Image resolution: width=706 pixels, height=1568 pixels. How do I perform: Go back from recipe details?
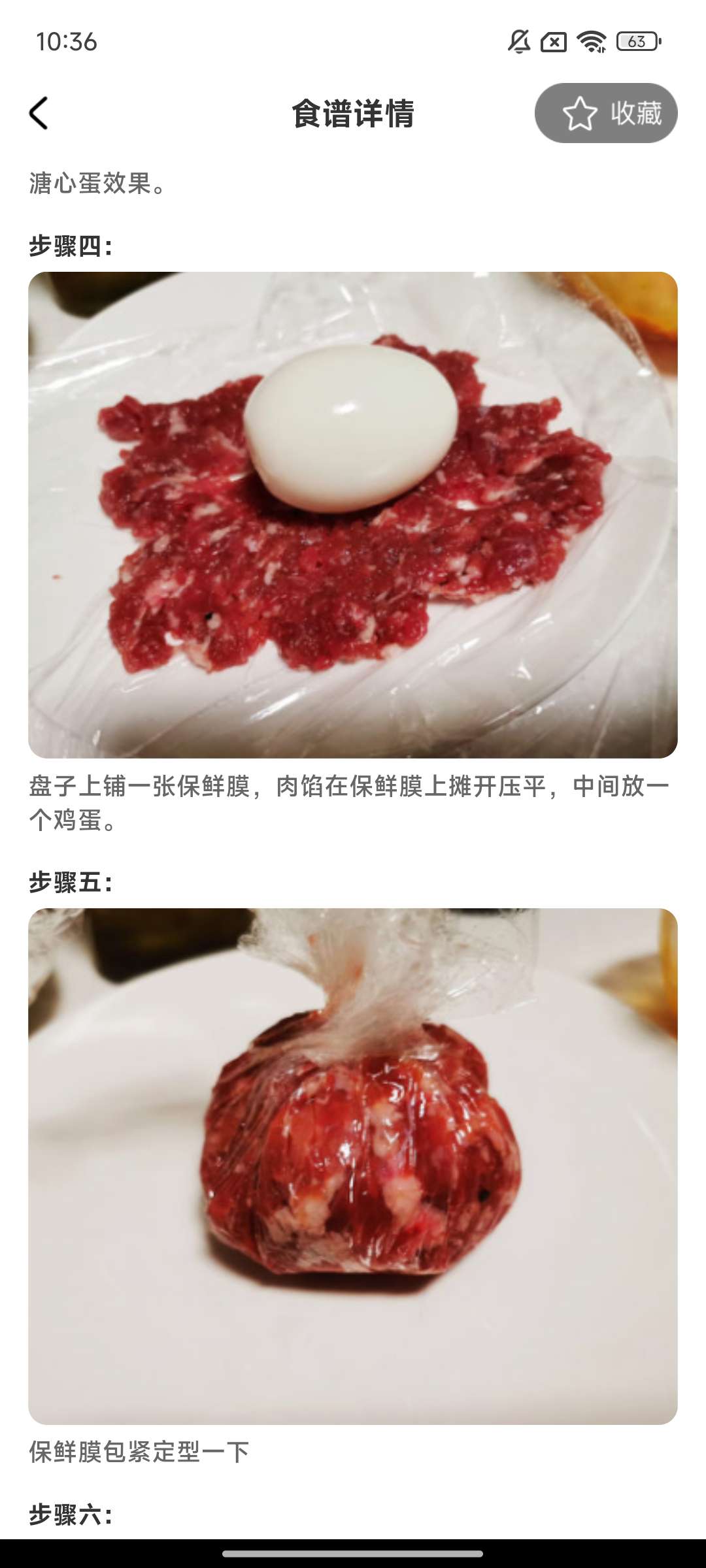tap(39, 113)
